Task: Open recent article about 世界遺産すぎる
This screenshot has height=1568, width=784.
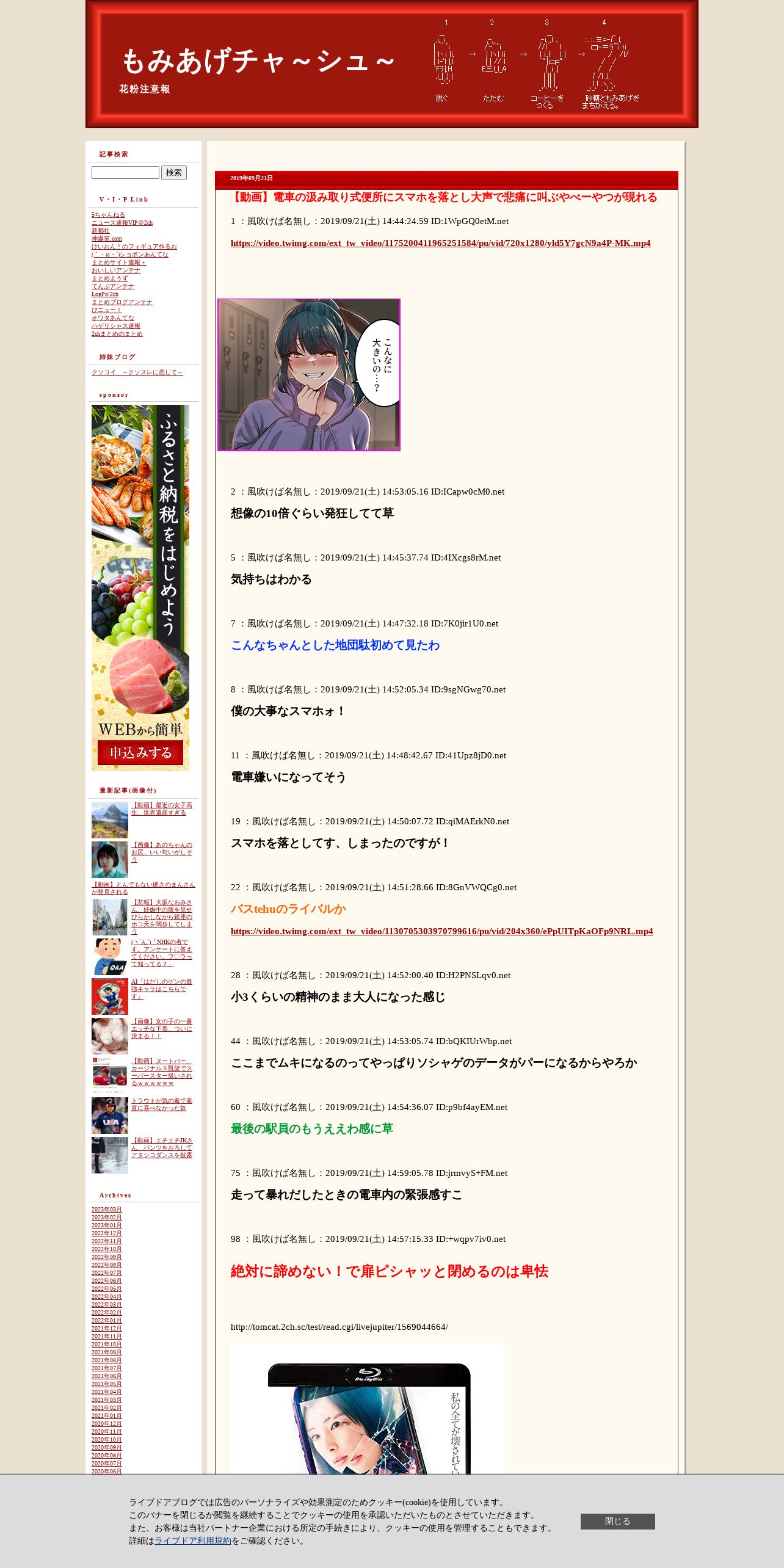Action: 162,809
